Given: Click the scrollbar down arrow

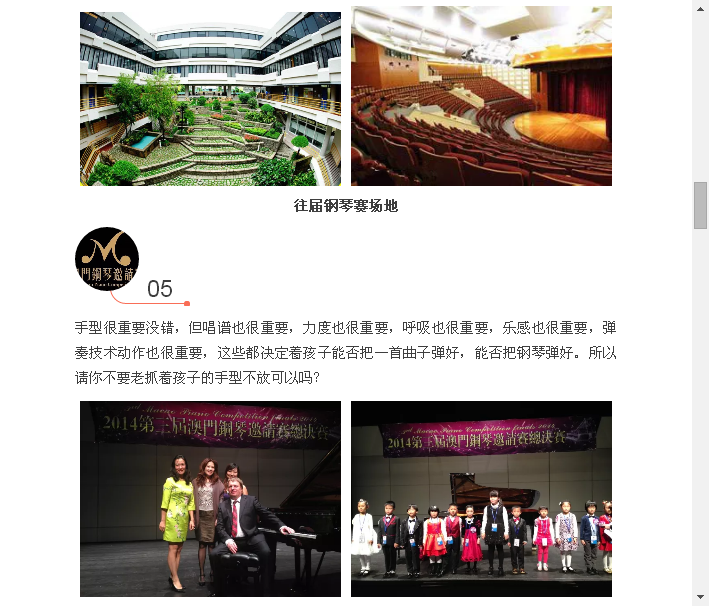Looking at the screenshot, I should (x=700, y=597).
